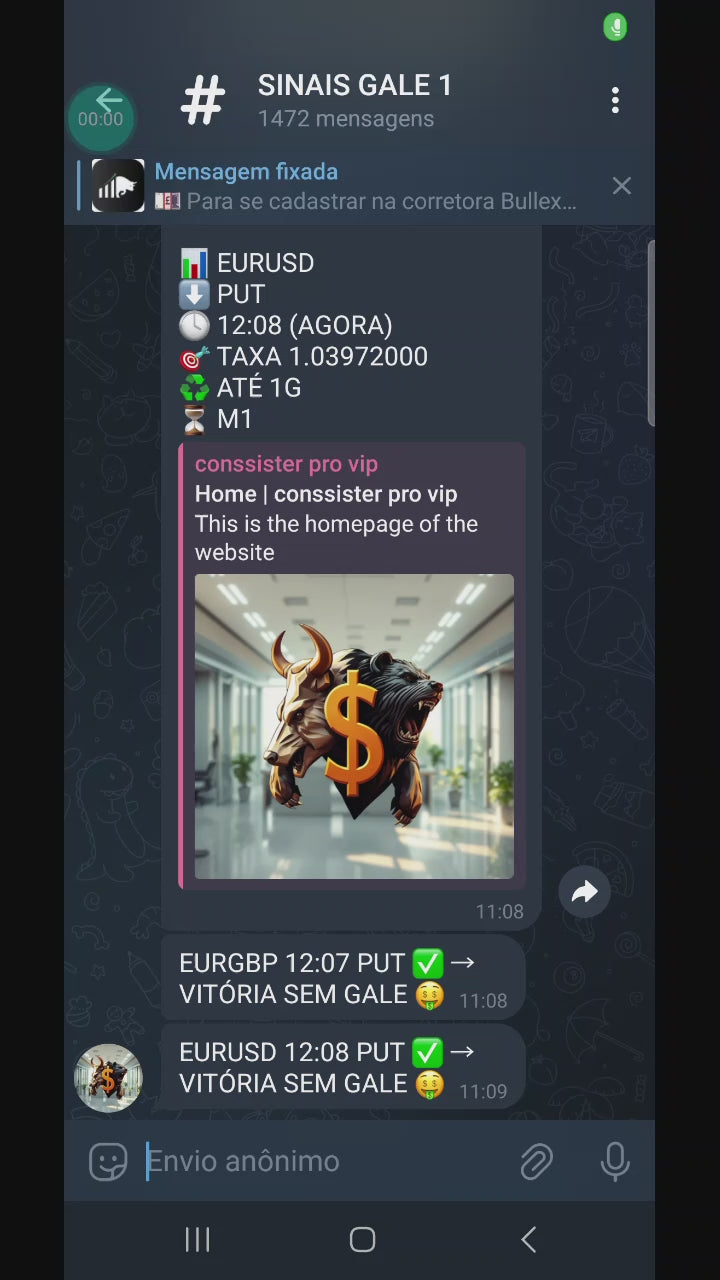Image resolution: width=720 pixels, height=1280 pixels.
Task: Go back using the top-left arrow
Action: [107, 101]
